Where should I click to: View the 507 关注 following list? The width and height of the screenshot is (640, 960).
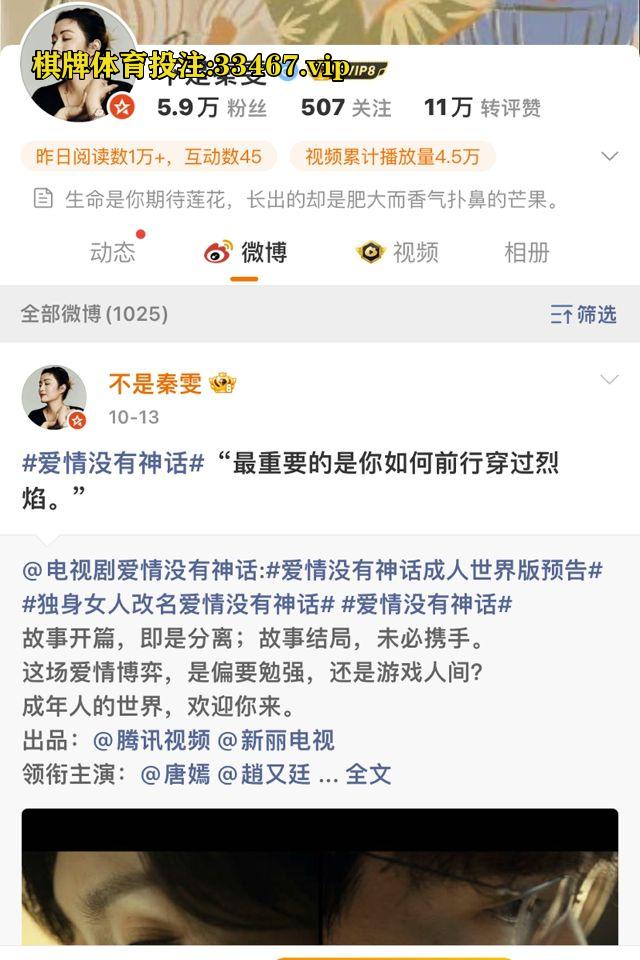[x=345, y=108]
